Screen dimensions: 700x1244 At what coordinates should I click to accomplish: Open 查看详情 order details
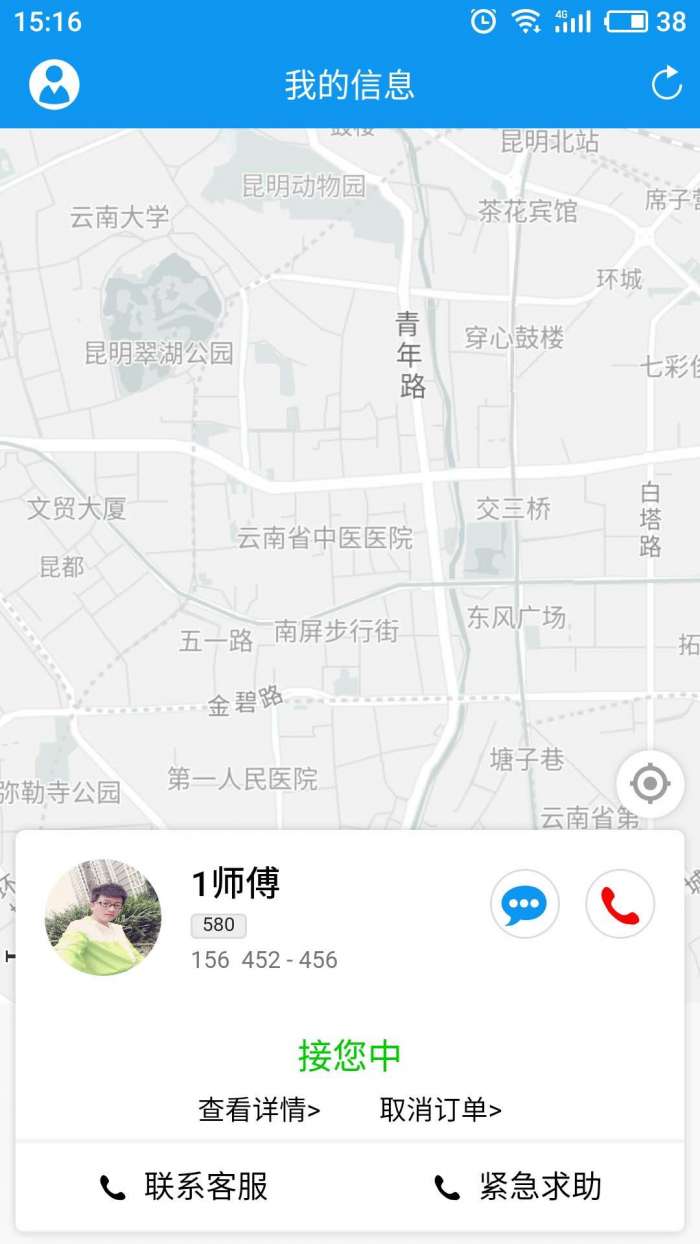[259, 1109]
